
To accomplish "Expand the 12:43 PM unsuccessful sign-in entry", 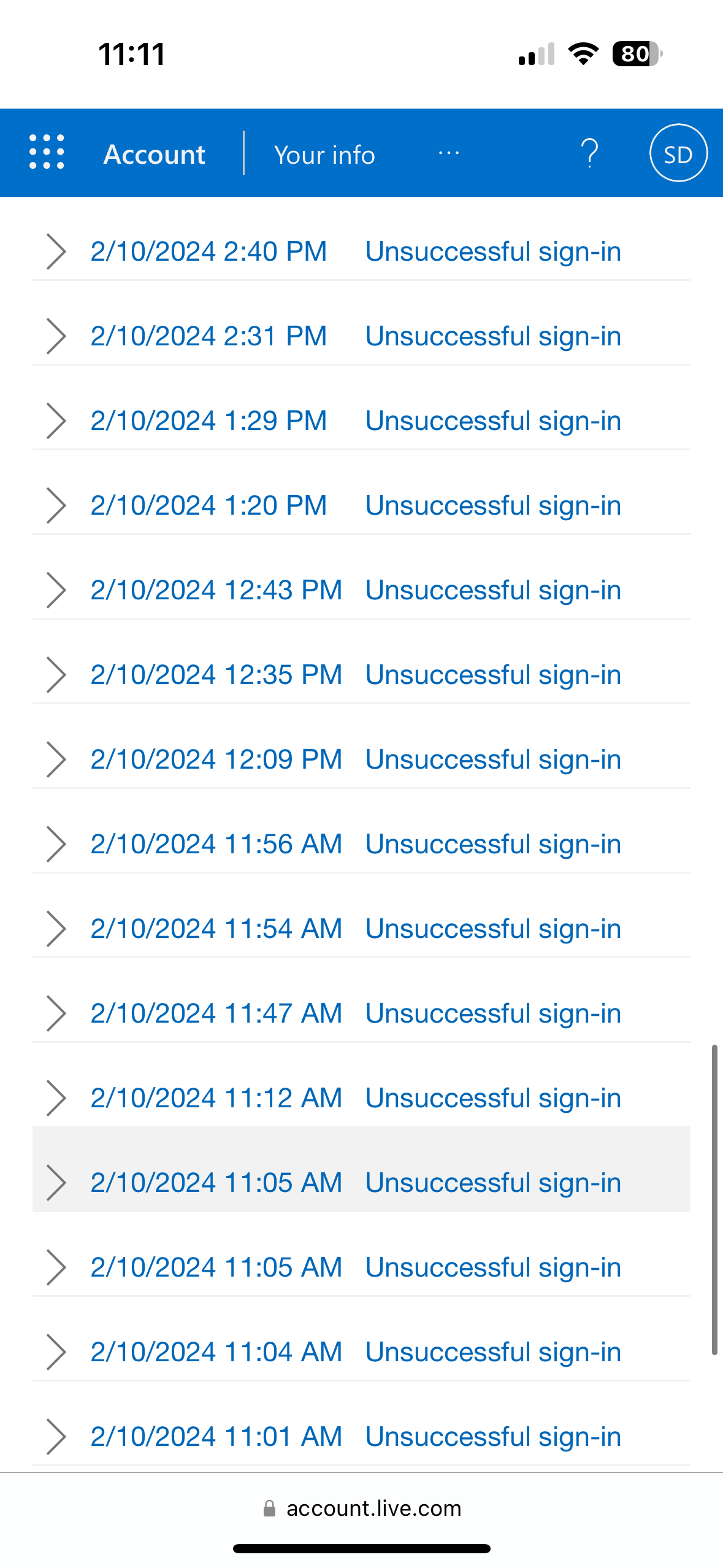I will coord(361,590).
